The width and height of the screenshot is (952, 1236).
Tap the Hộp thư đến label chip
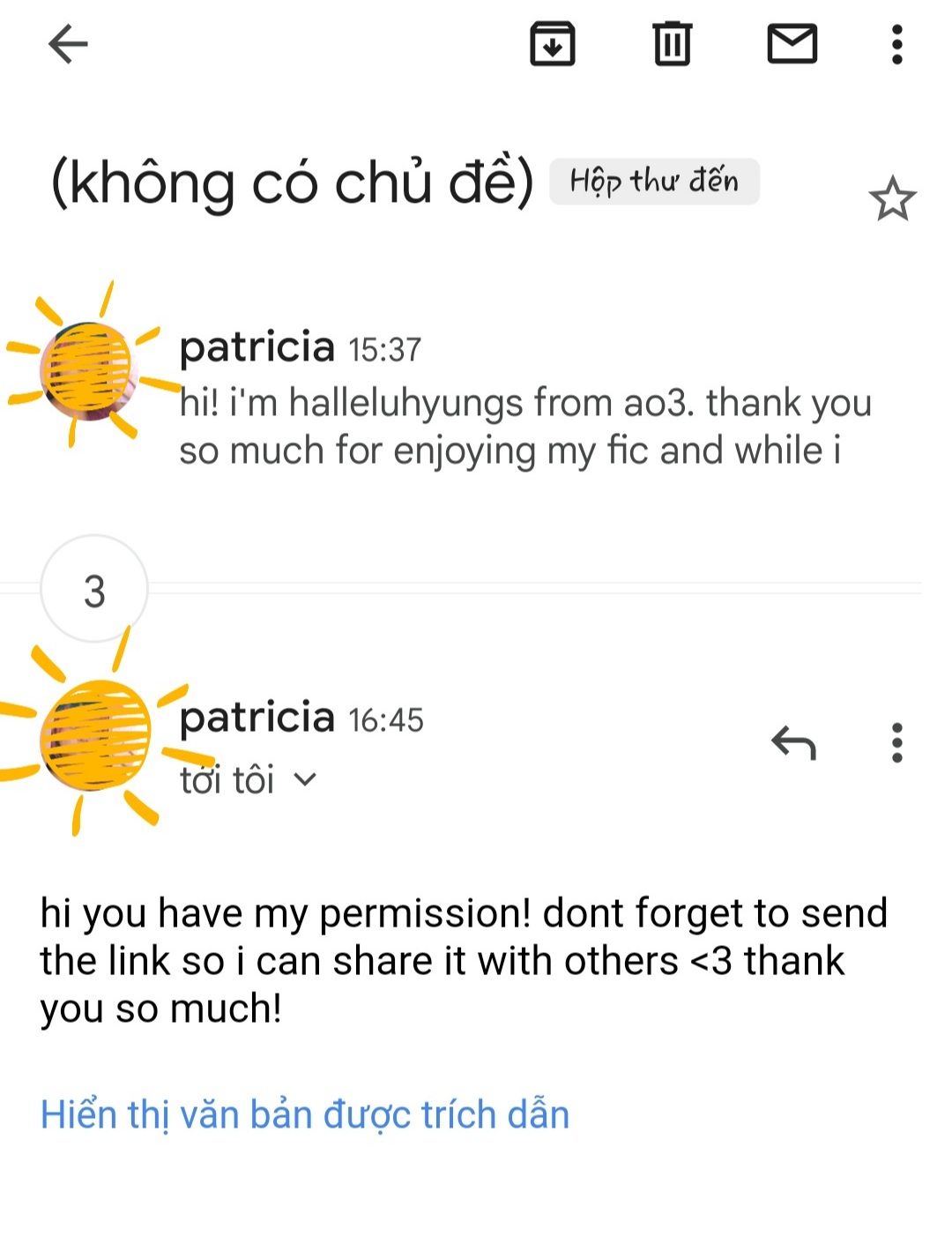click(x=654, y=182)
